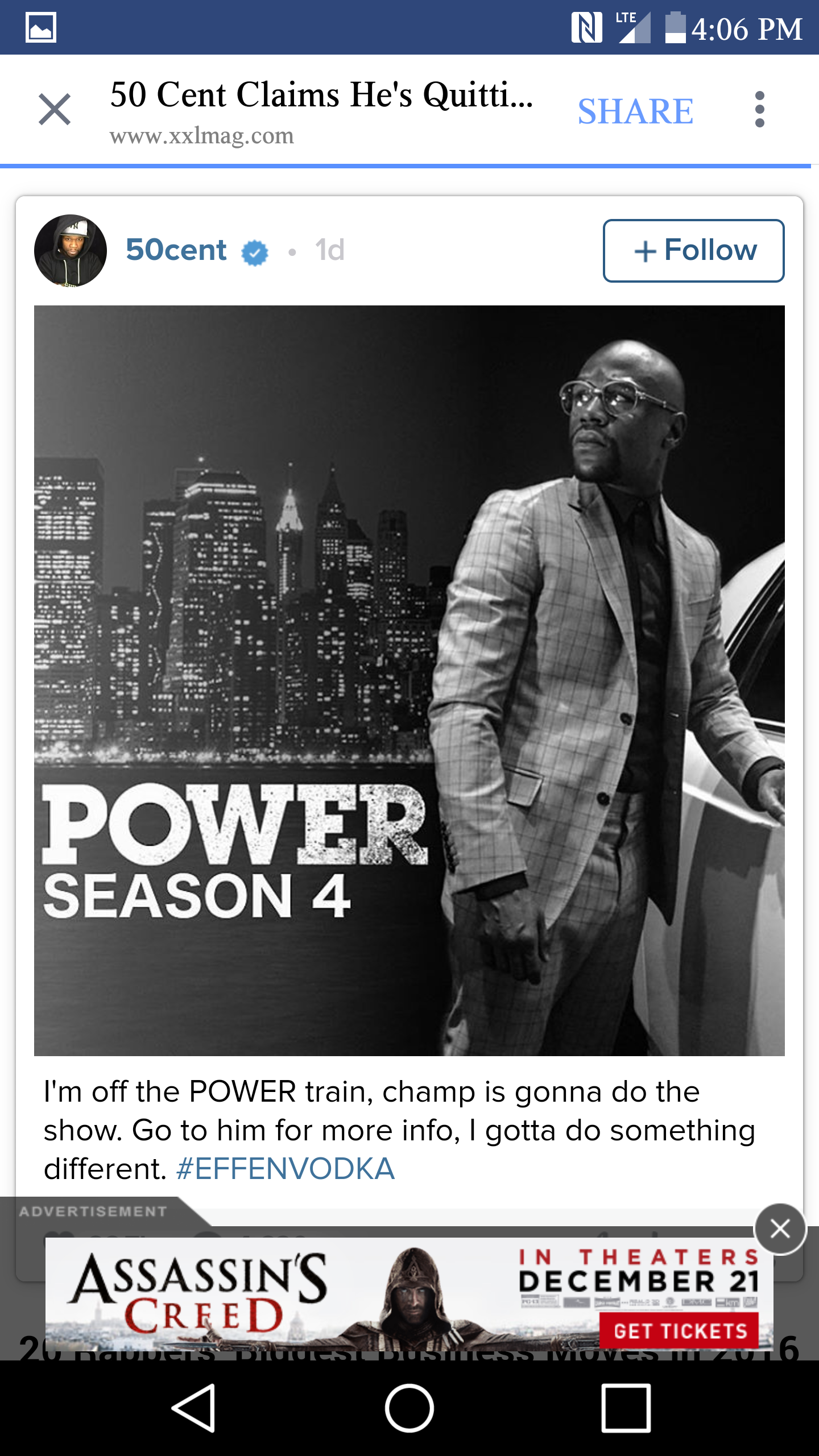
Task: Open the 50cent username link
Action: click(176, 250)
